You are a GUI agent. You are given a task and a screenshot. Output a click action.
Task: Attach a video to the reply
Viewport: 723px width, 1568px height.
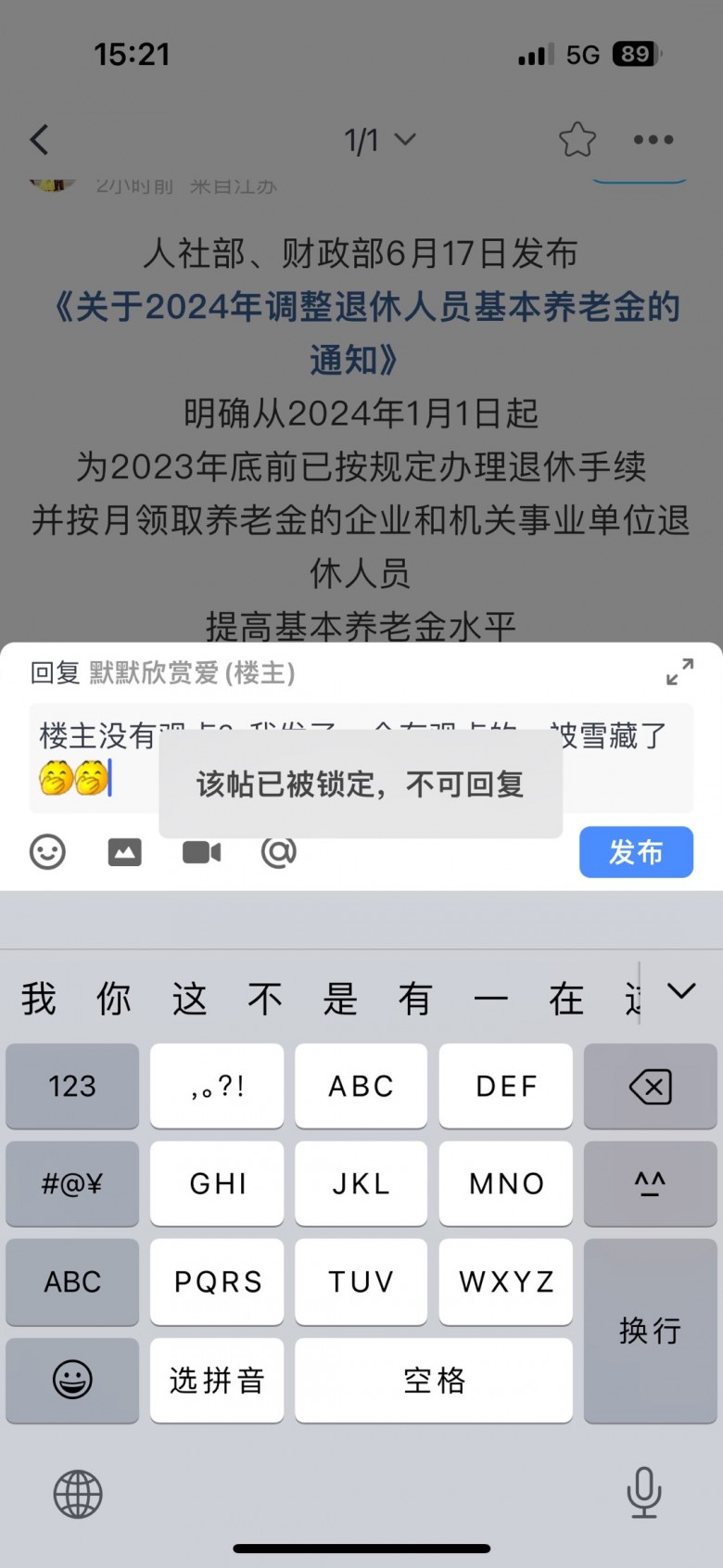coord(201,851)
